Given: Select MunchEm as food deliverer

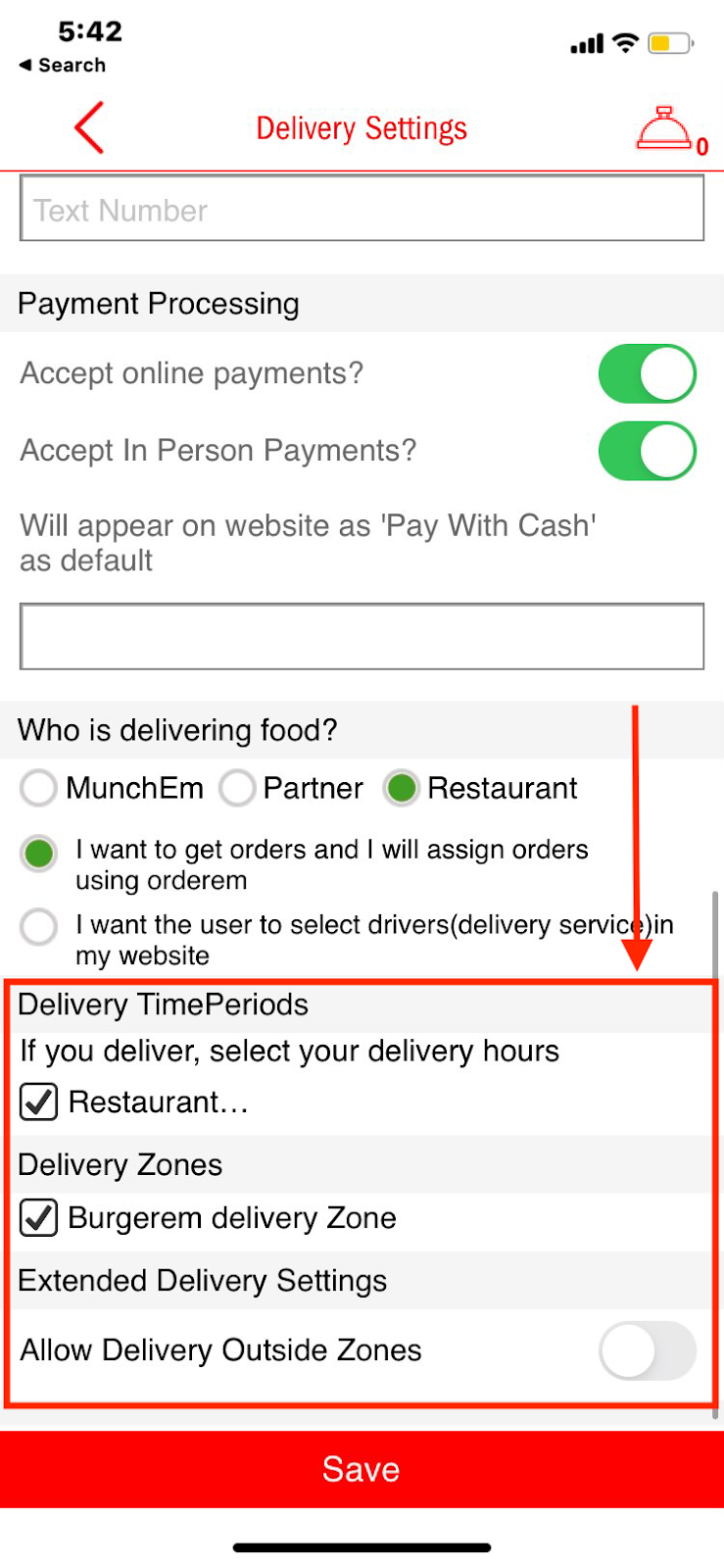Looking at the screenshot, I should pyautogui.click(x=39, y=788).
